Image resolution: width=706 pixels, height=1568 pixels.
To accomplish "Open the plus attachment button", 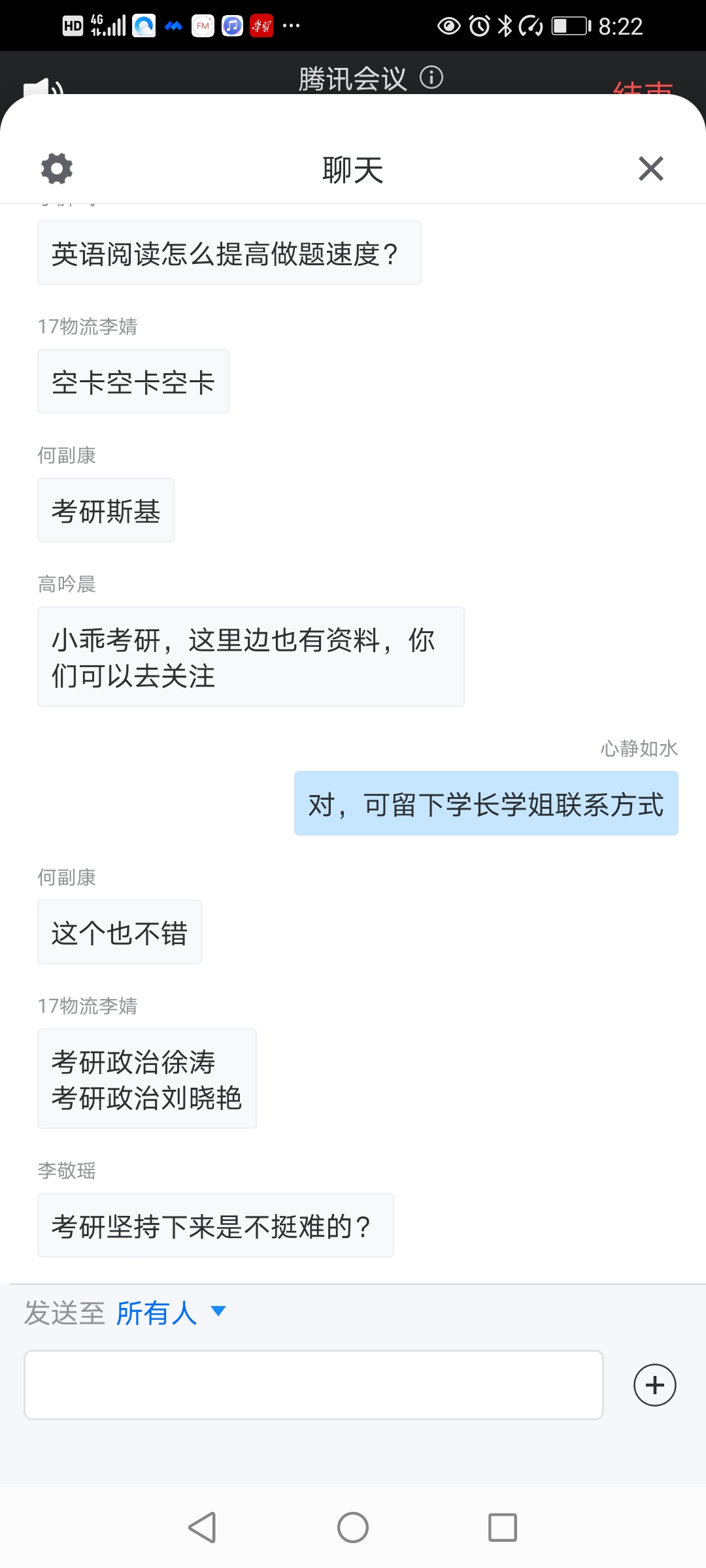I will [x=654, y=1385].
